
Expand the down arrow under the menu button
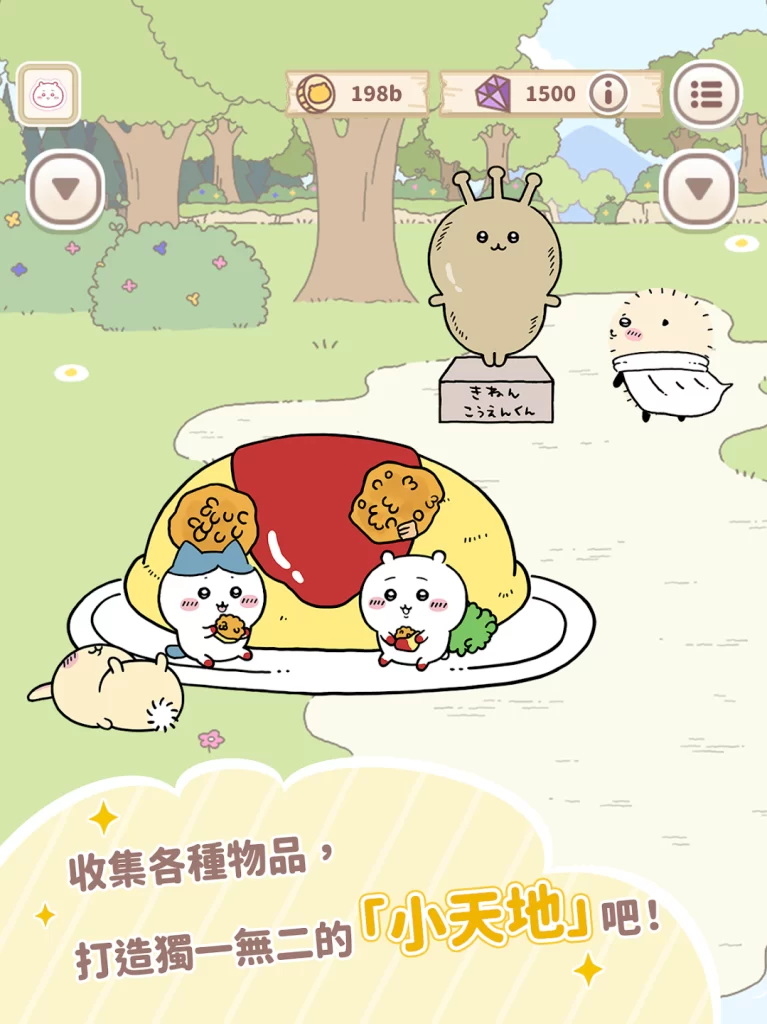tap(698, 188)
